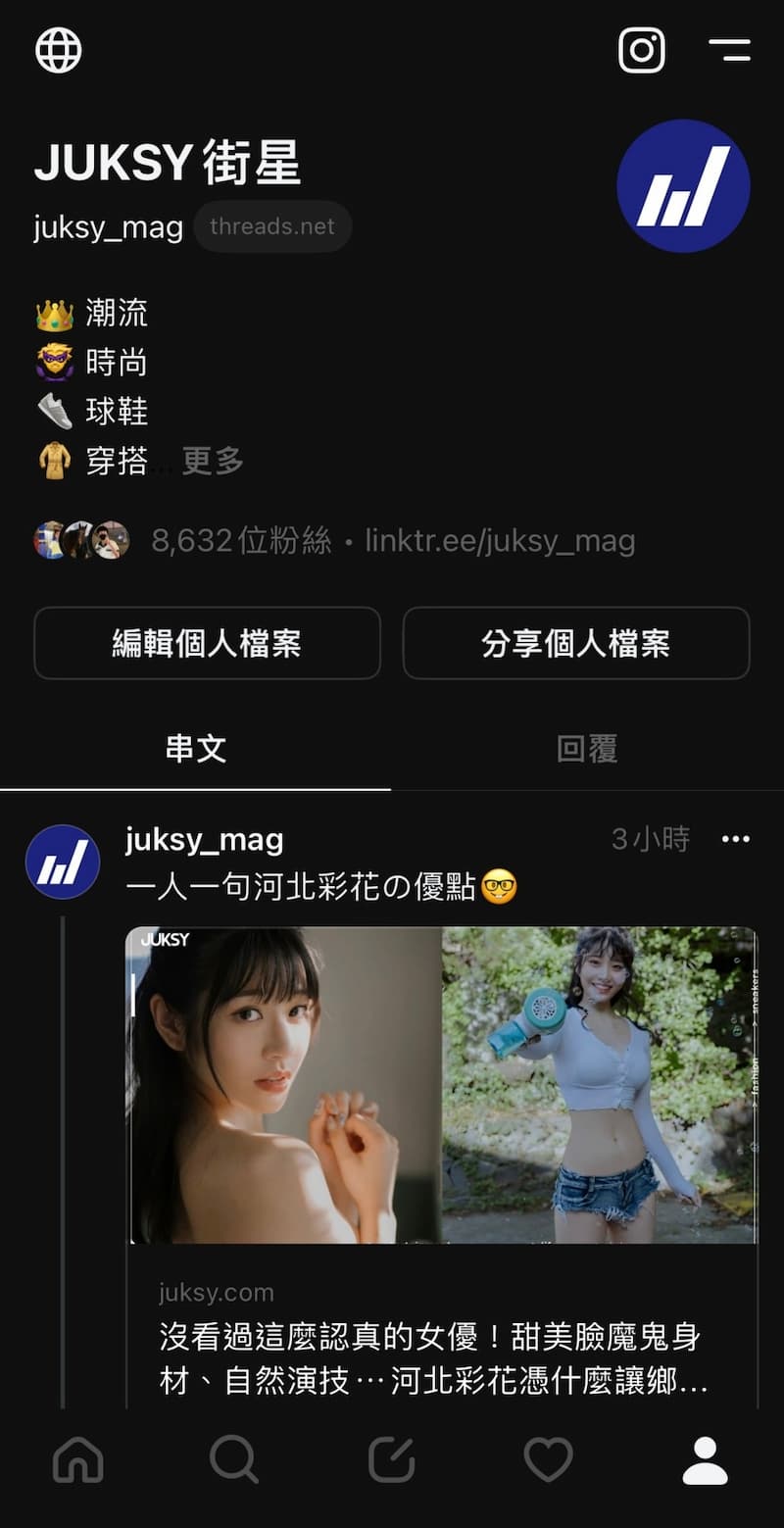Open the linktr.ee/juksy_mag link
Image resolution: width=784 pixels, height=1528 pixels.
(x=502, y=540)
